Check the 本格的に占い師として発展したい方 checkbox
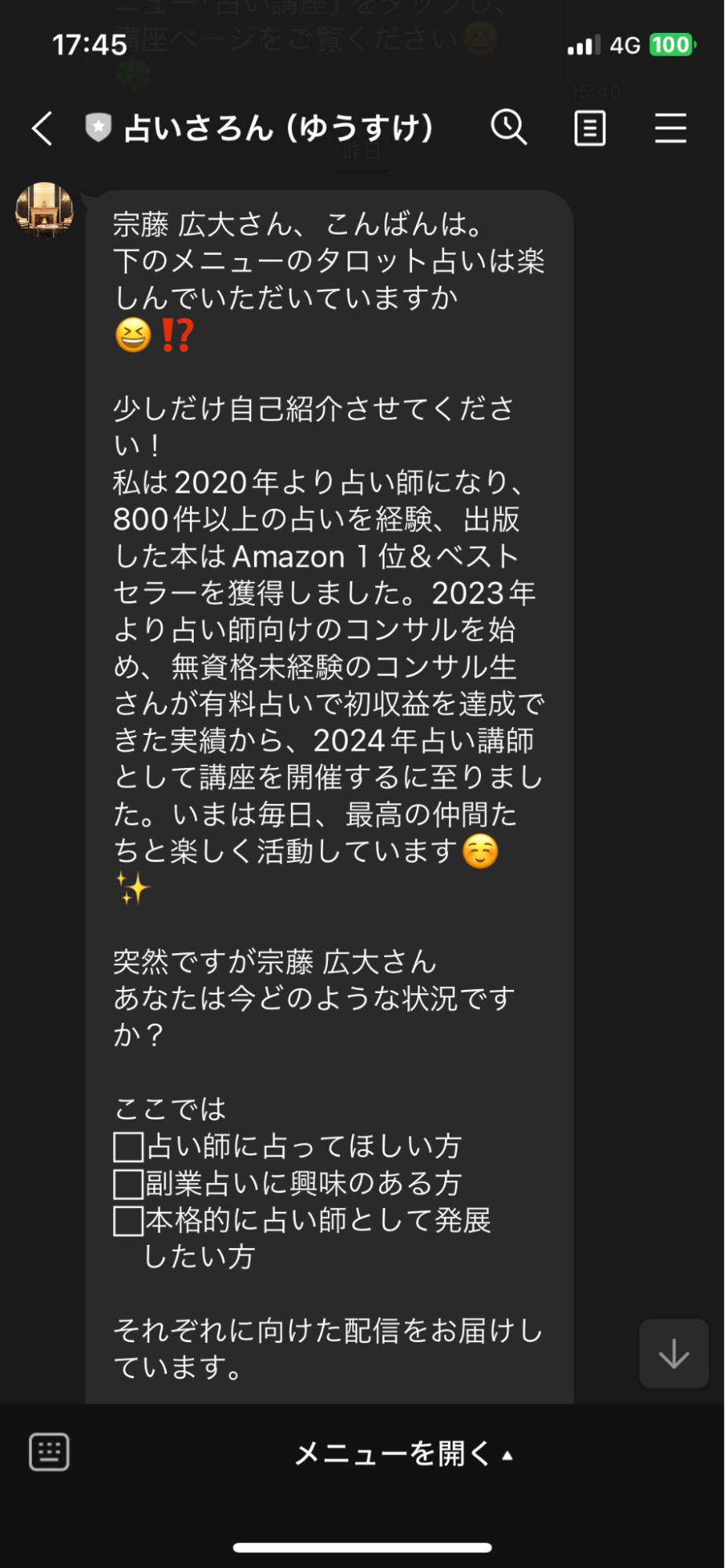725x1568 pixels. [128, 1221]
